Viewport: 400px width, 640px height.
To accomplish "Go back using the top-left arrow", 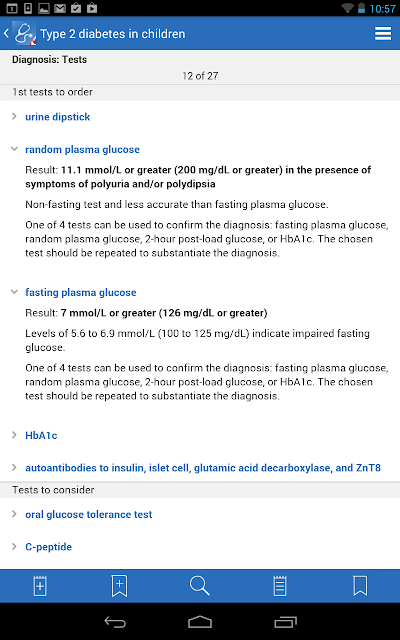I will 7,33.
